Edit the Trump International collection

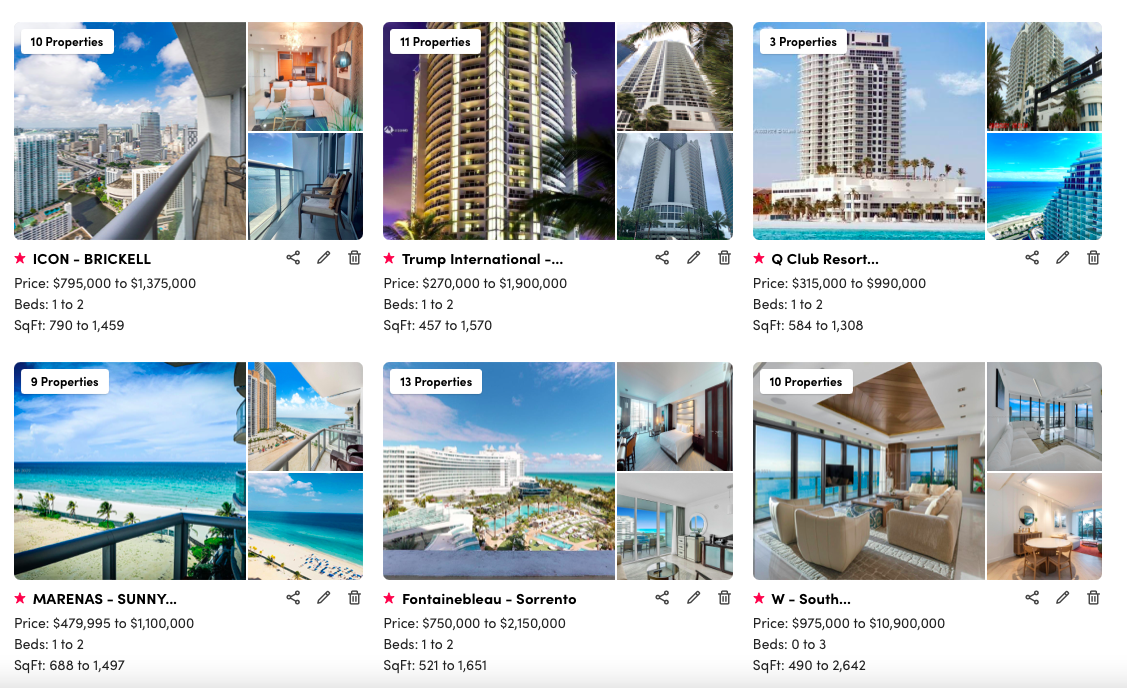tap(694, 257)
